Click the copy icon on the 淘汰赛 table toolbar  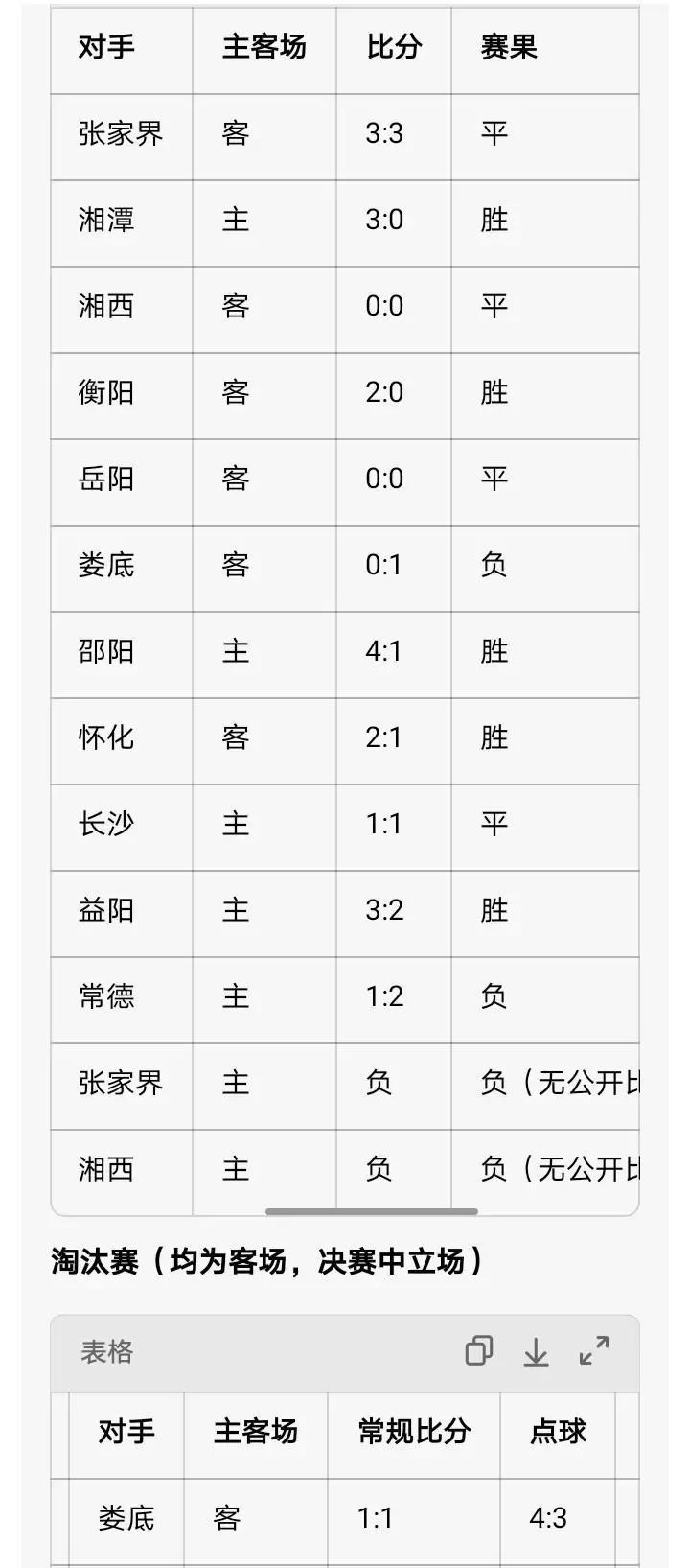[478, 1351]
